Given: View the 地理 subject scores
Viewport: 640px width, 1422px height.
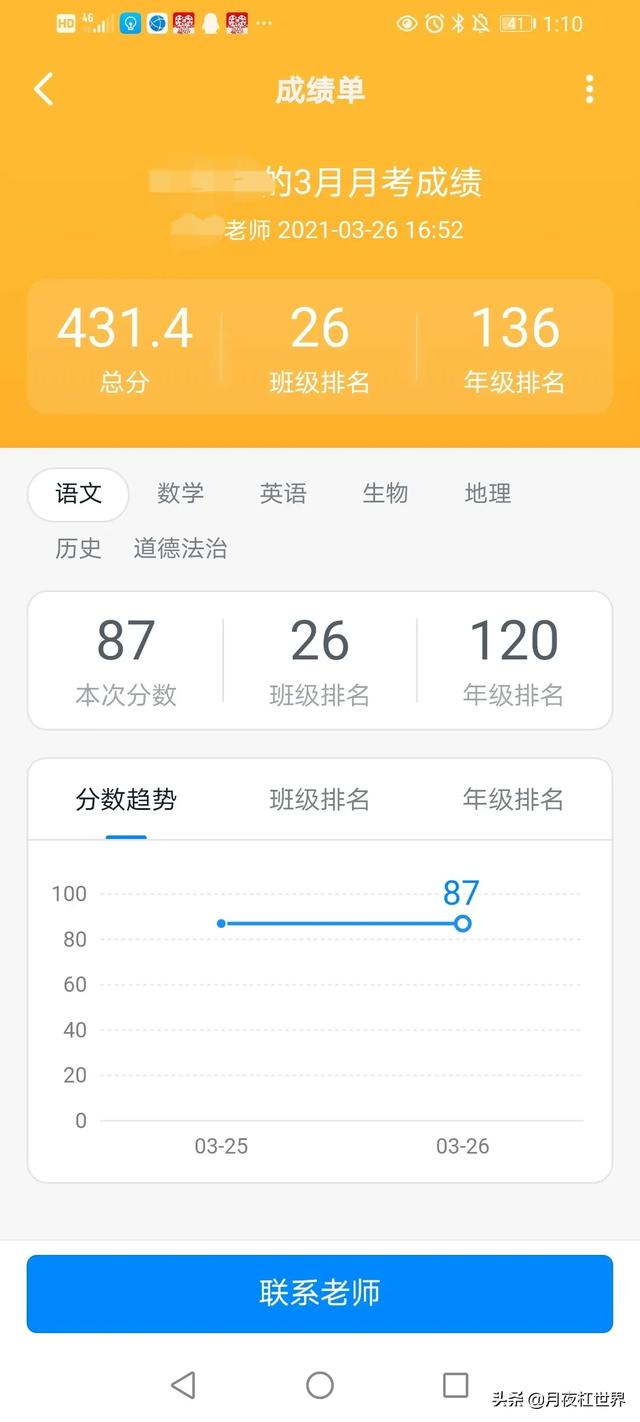Looking at the screenshot, I should click(x=488, y=494).
